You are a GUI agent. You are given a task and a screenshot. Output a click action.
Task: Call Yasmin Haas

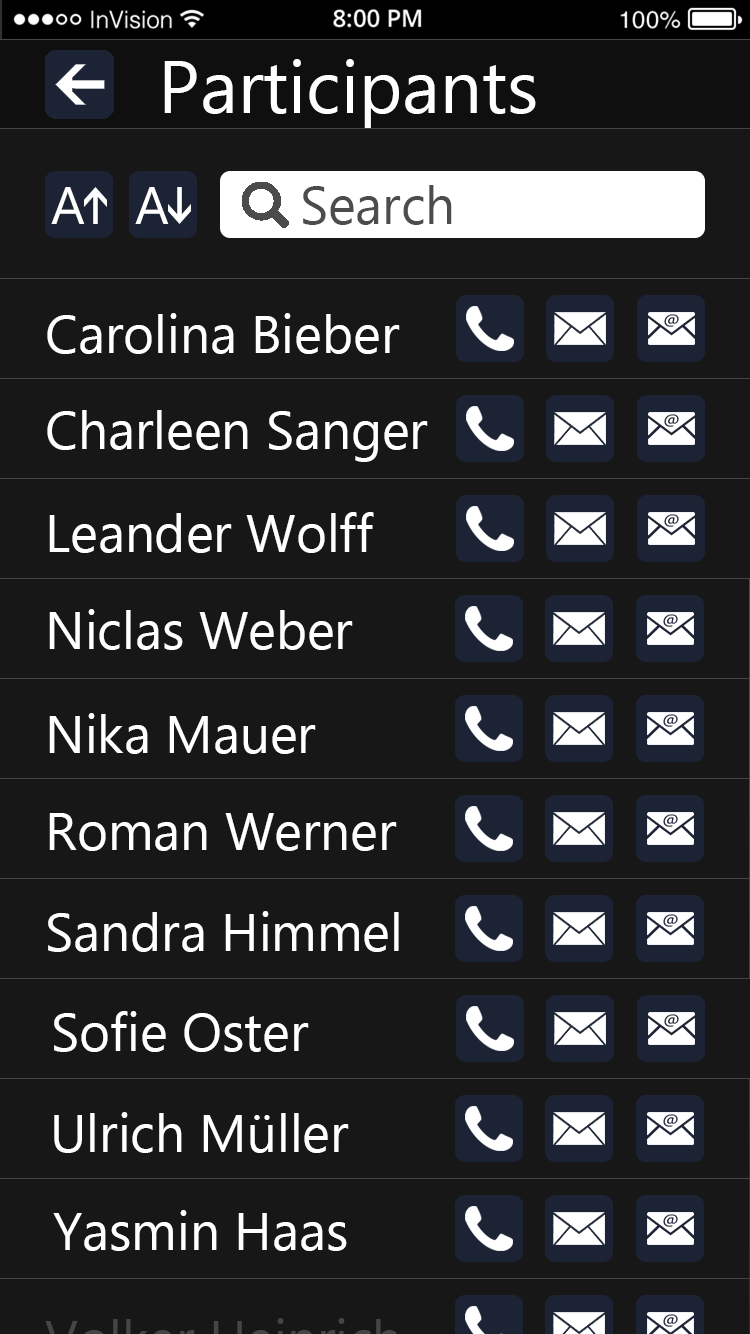click(x=489, y=1228)
